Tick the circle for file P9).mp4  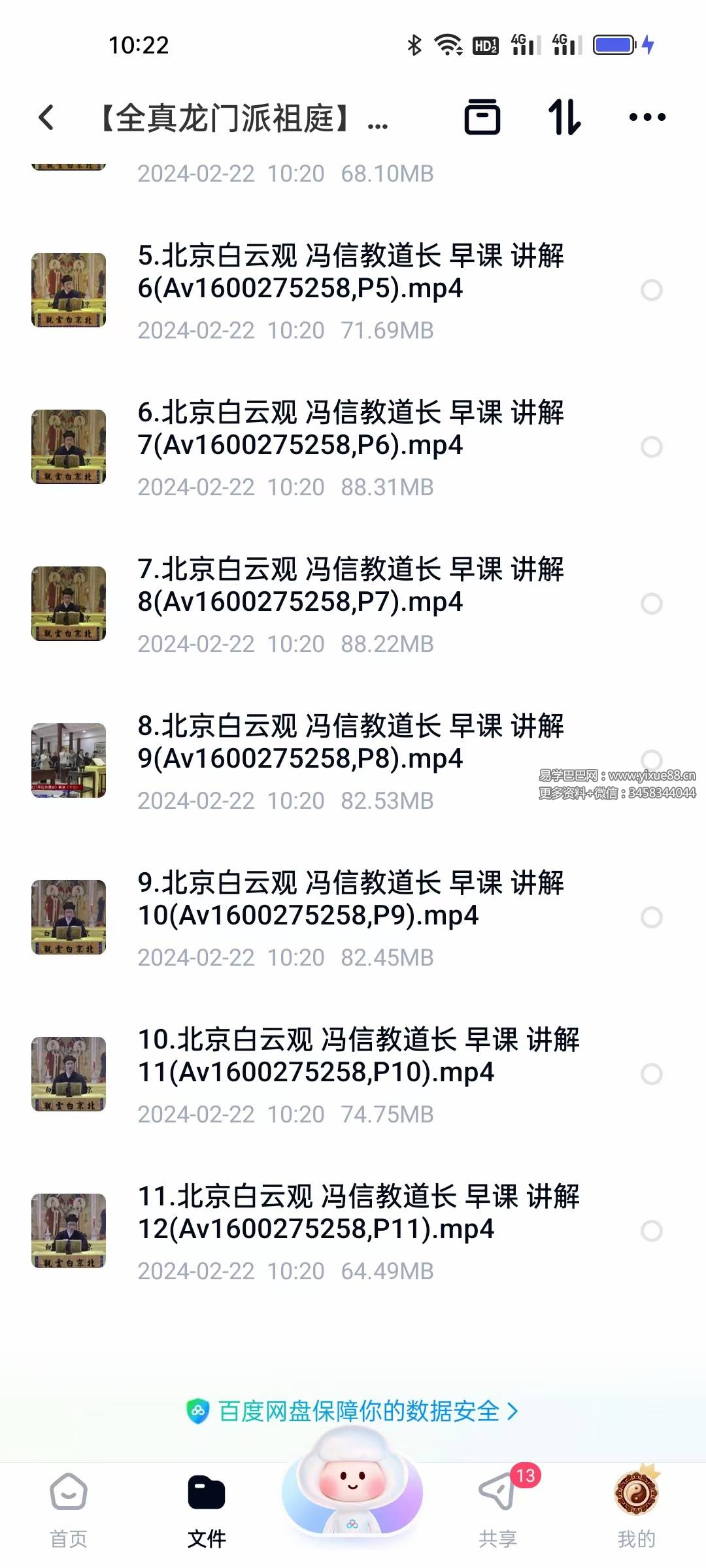tap(651, 917)
